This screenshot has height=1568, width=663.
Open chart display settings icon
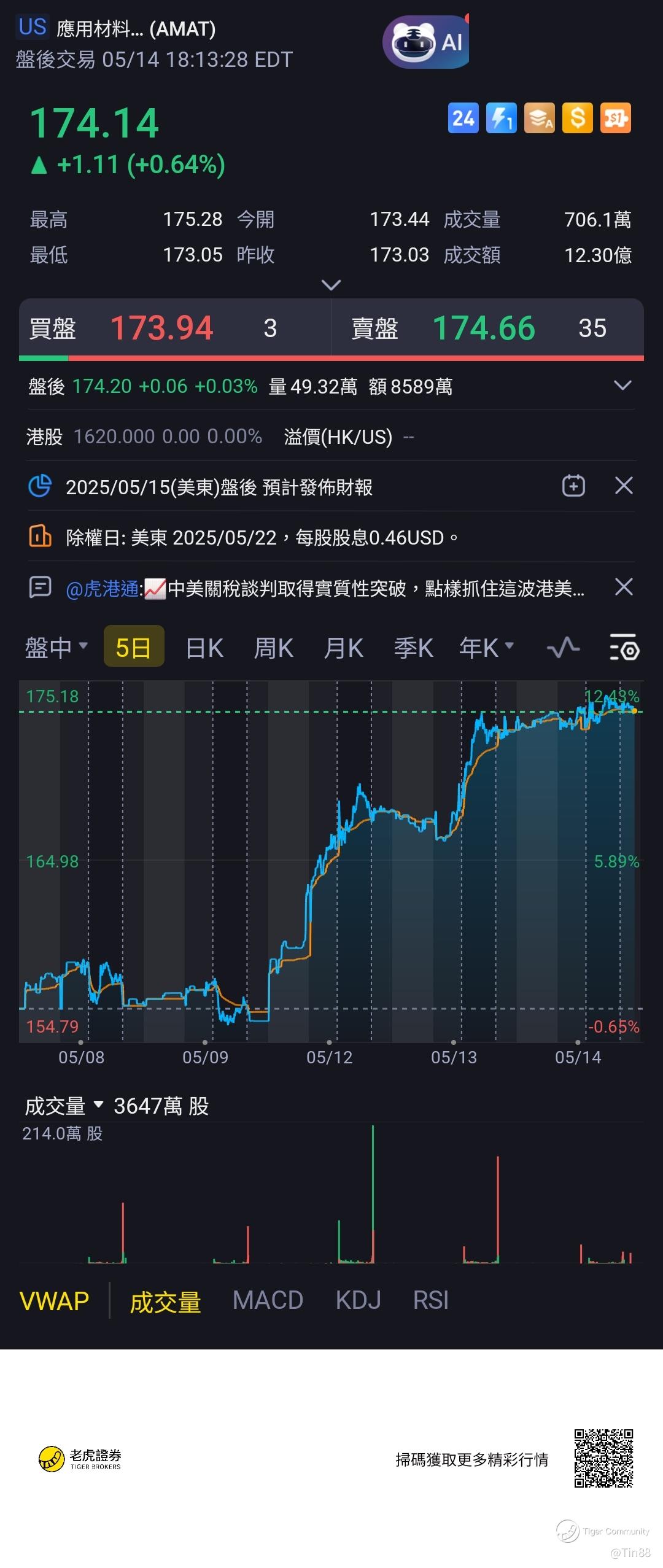pos(624,647)
